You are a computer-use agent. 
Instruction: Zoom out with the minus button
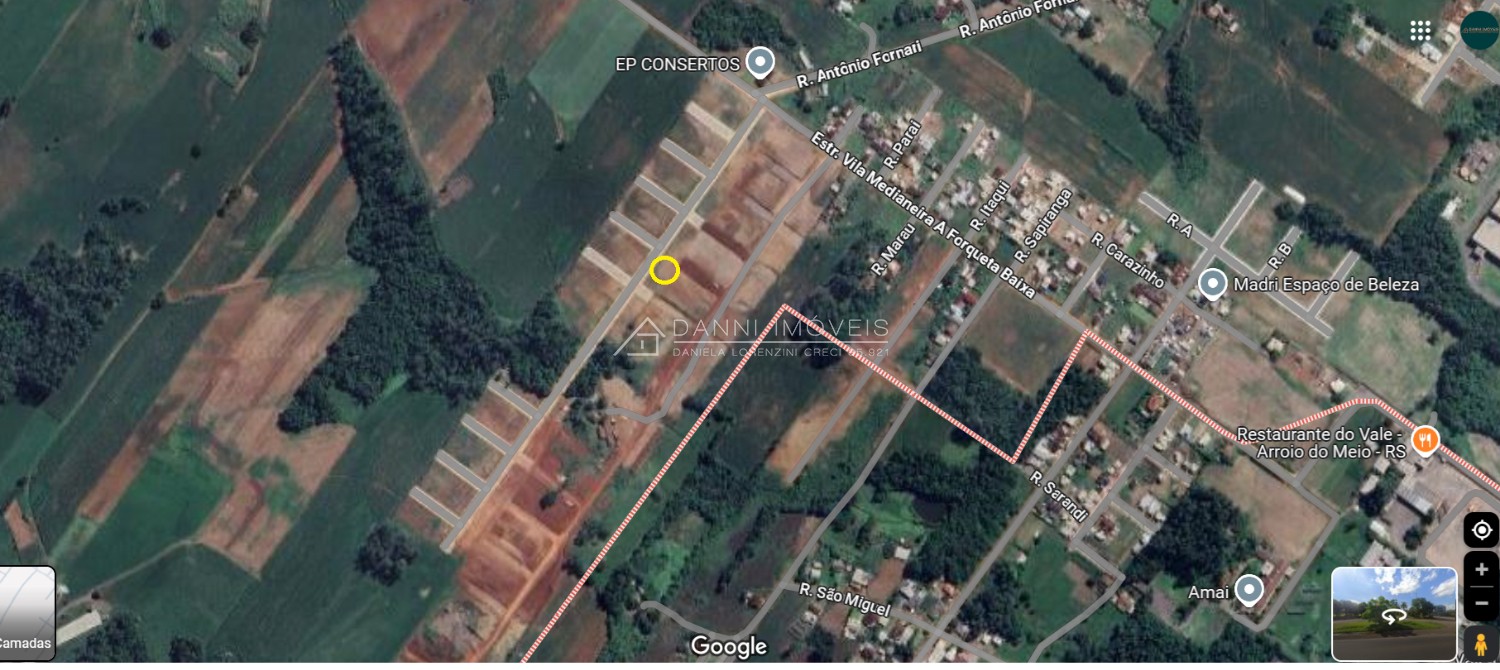tap(1481, 604)
